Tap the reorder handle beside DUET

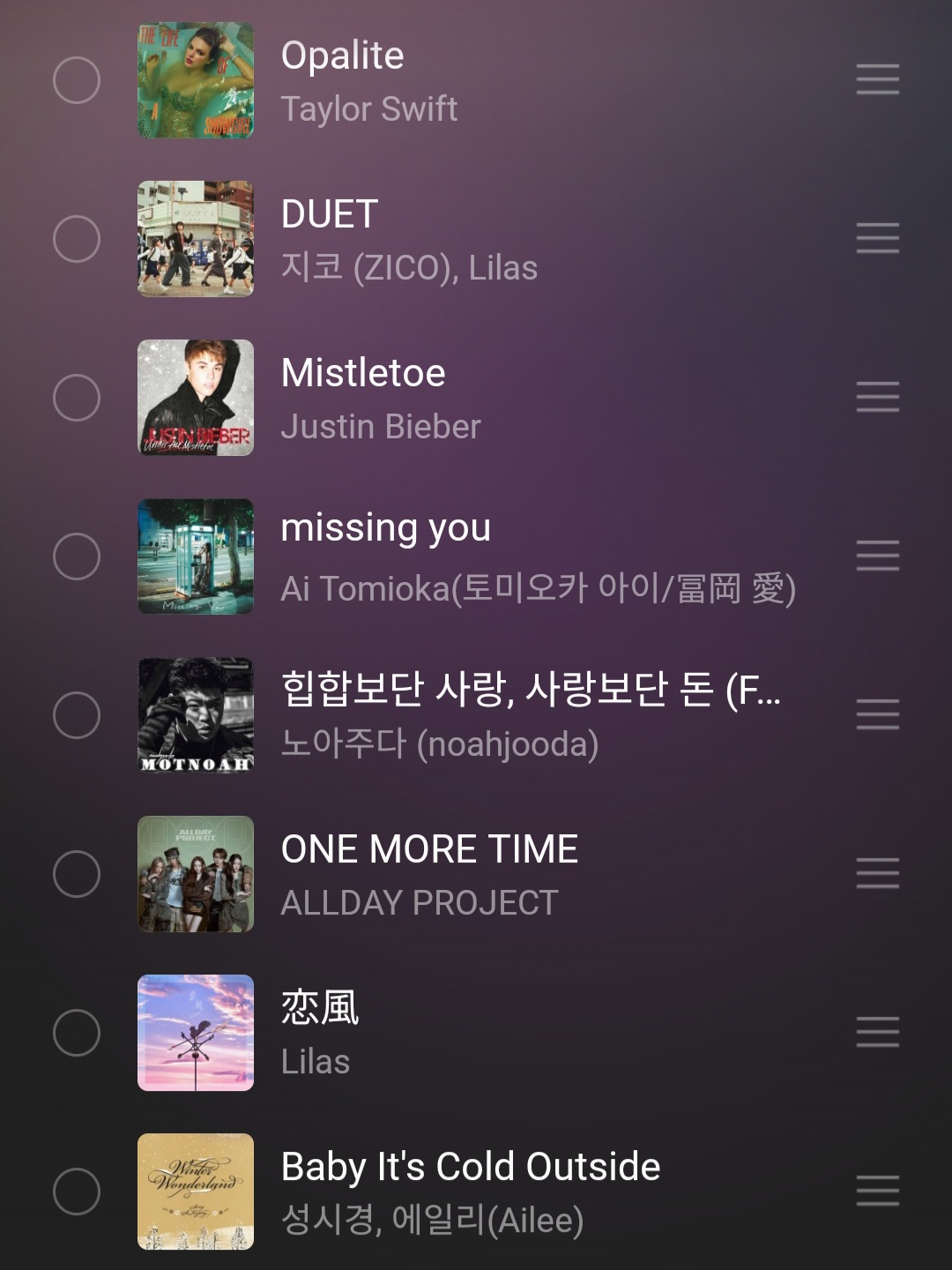pos(877,239)
